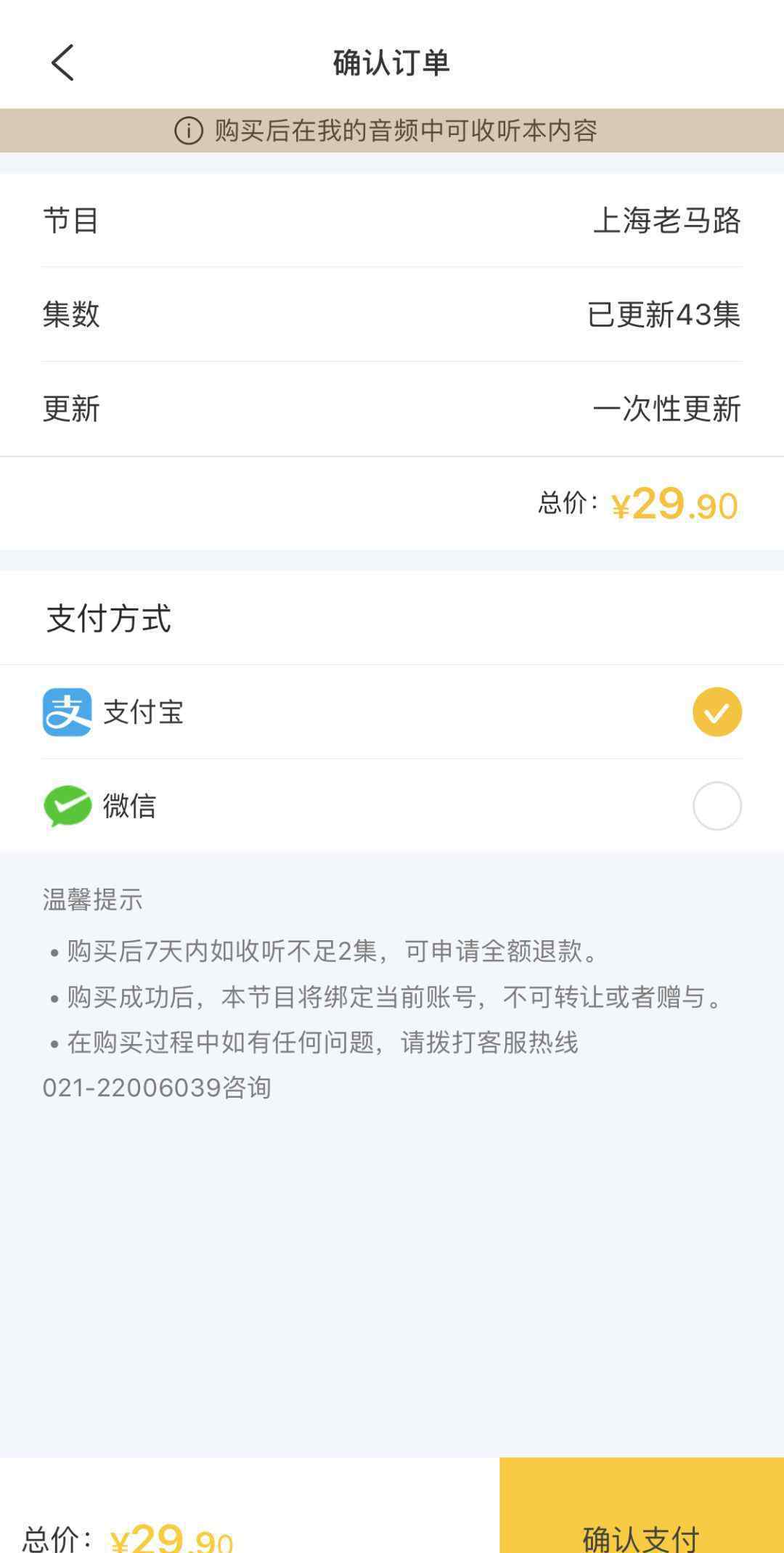The image size is (784, 1553).
Task: Select 支付宝 as payment method
Action: coord(392,712)
